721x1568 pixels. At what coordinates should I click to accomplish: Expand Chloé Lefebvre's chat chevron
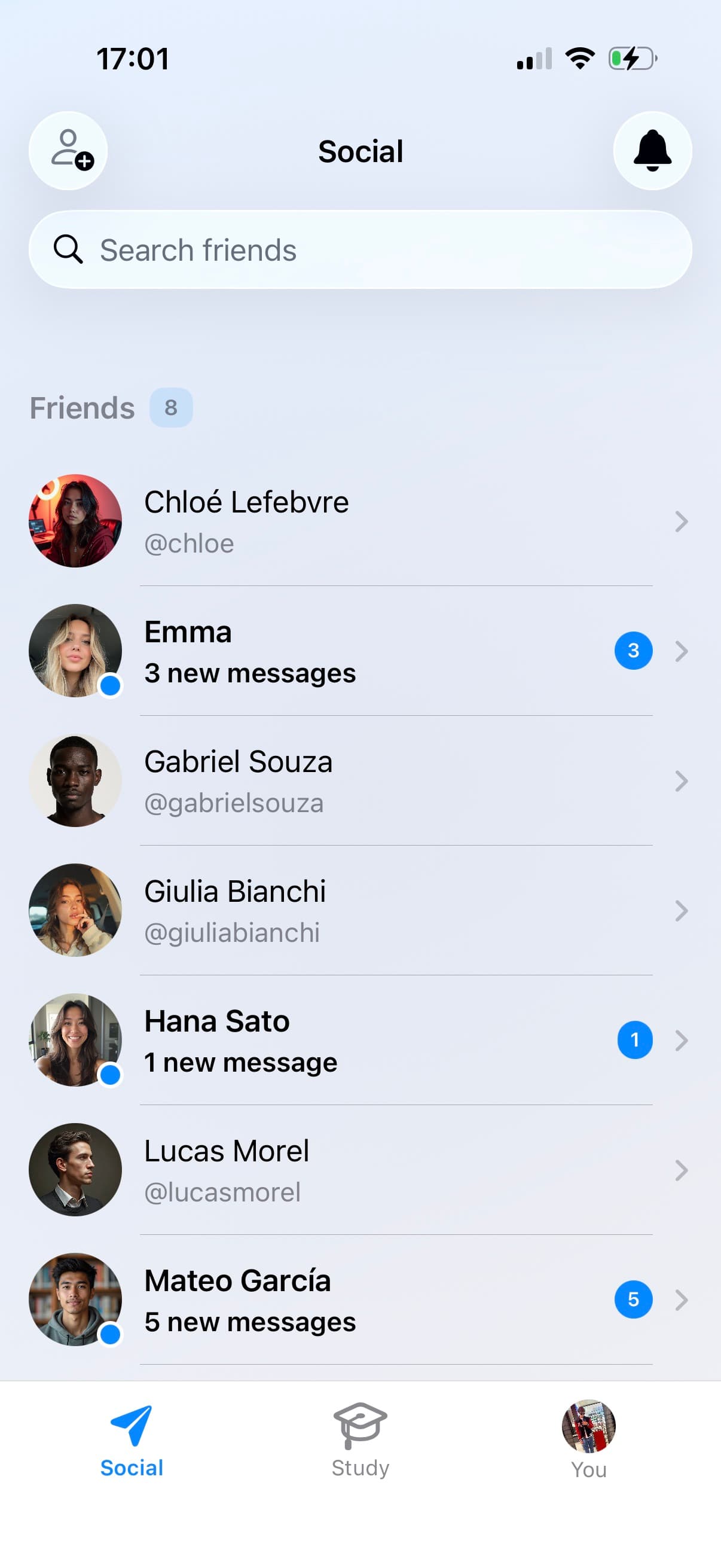(x=681, y=521)
